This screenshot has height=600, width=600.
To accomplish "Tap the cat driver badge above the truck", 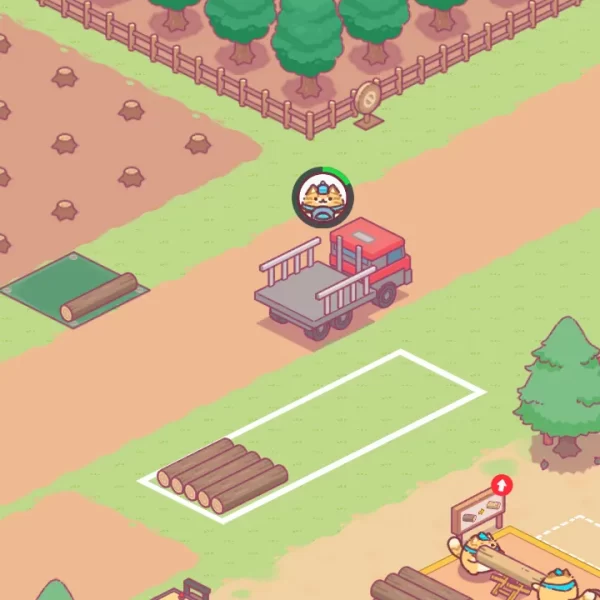I will [x=322, y=195].
